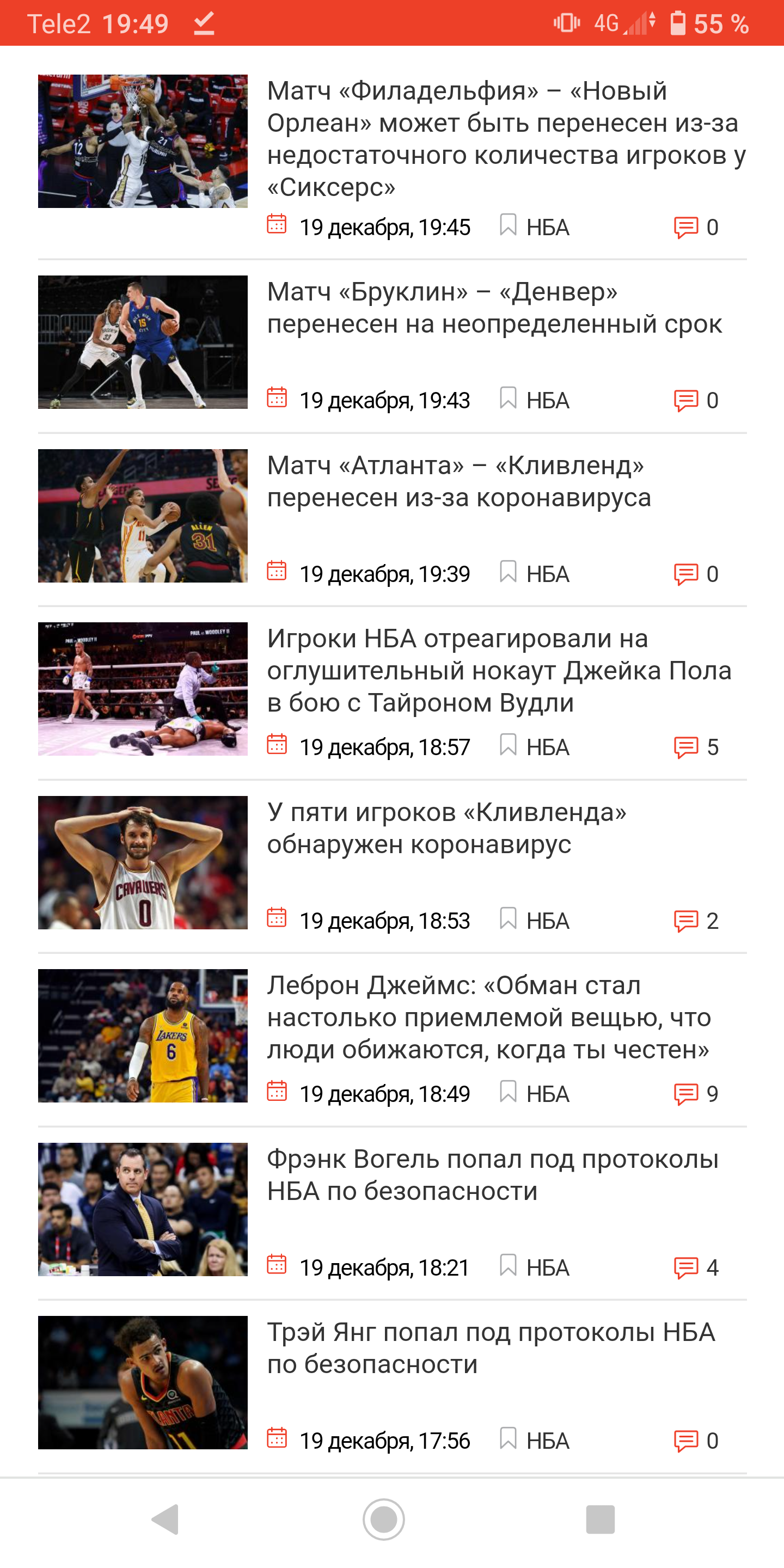This screenshot has width=784, height=1568.
Task: View the 9 comments on the Леброн Джеймс article
Action: tap(696, 1094)
